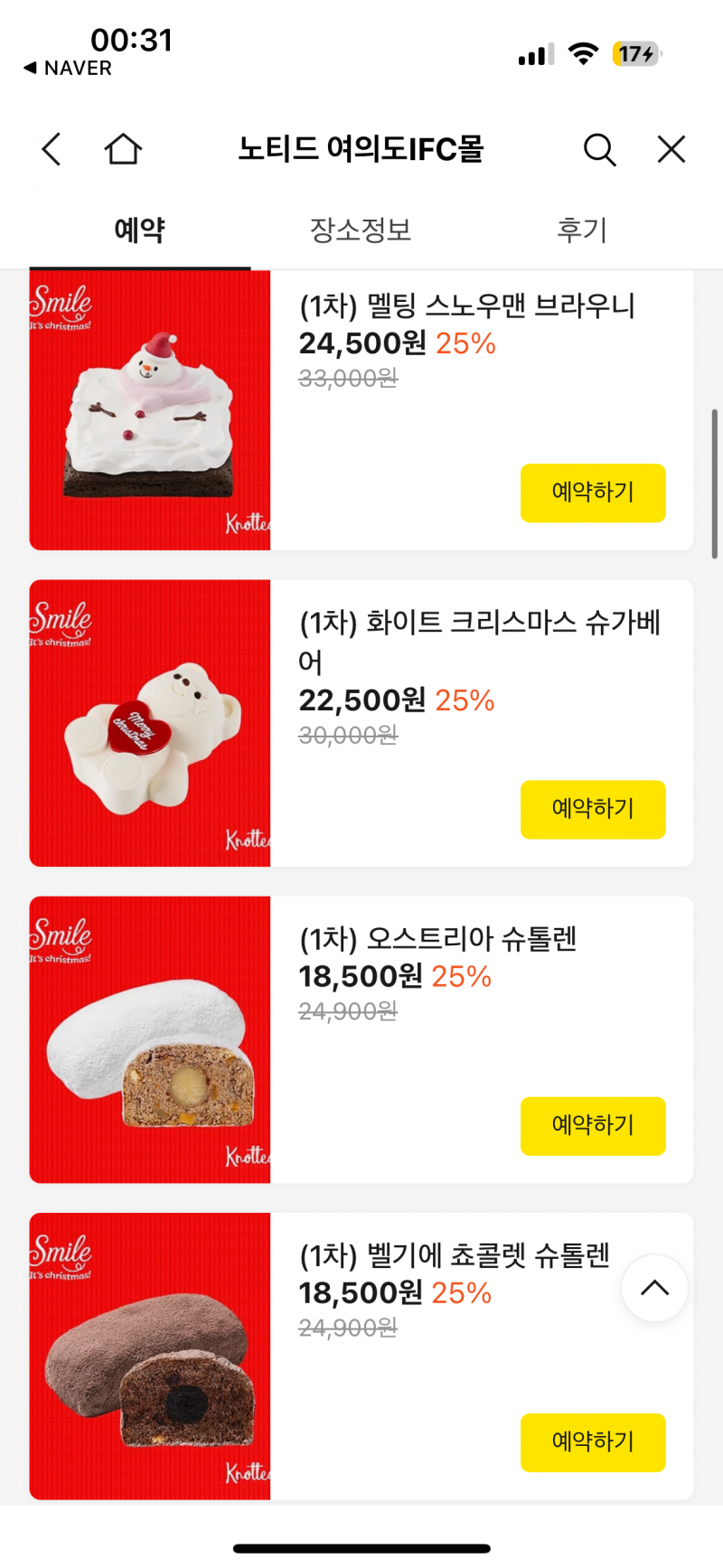
Task: Select the 예약 tab
Action: tap(140, 230)
